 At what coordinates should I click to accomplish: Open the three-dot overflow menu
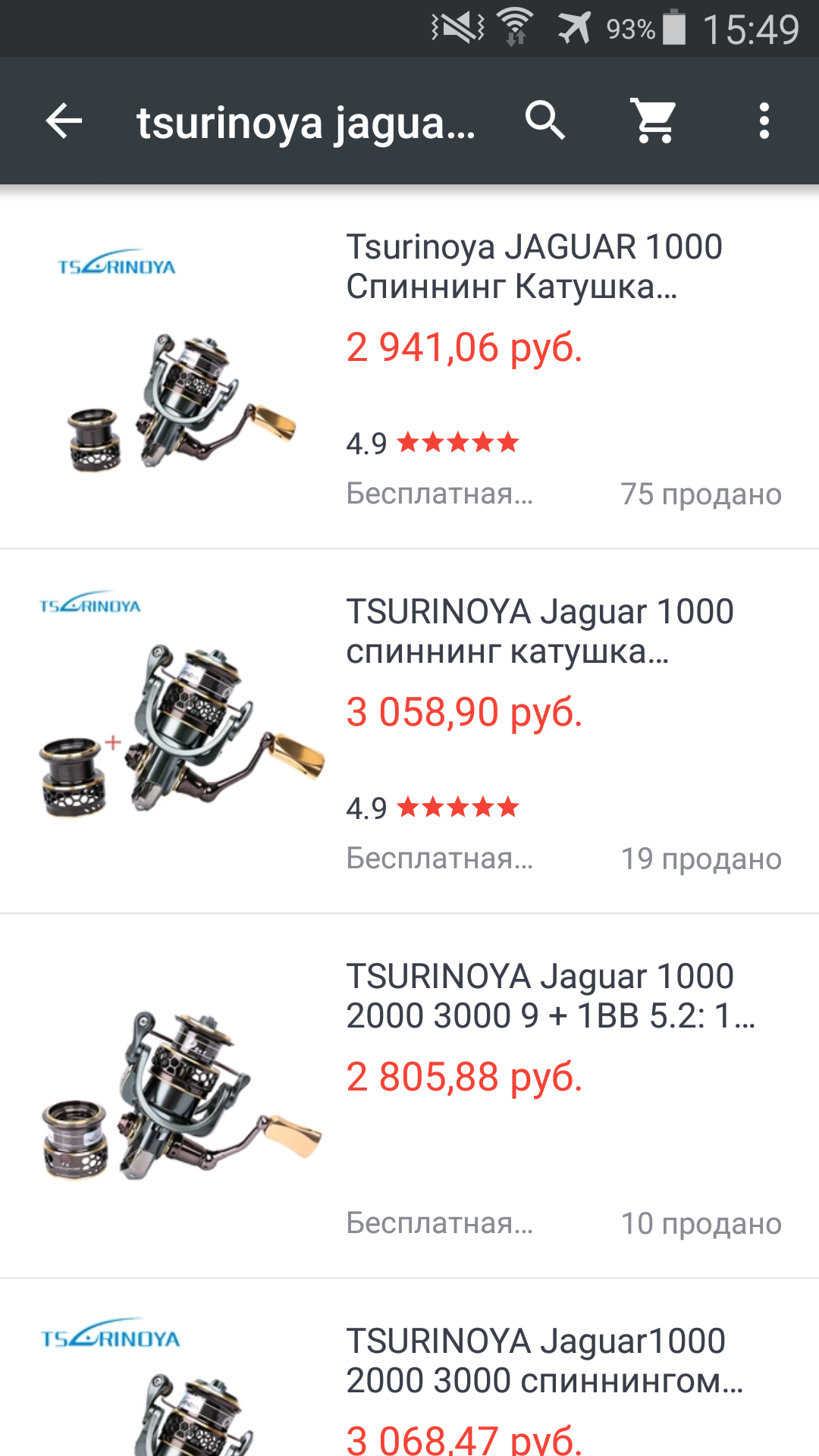click(x=764, y=121)
